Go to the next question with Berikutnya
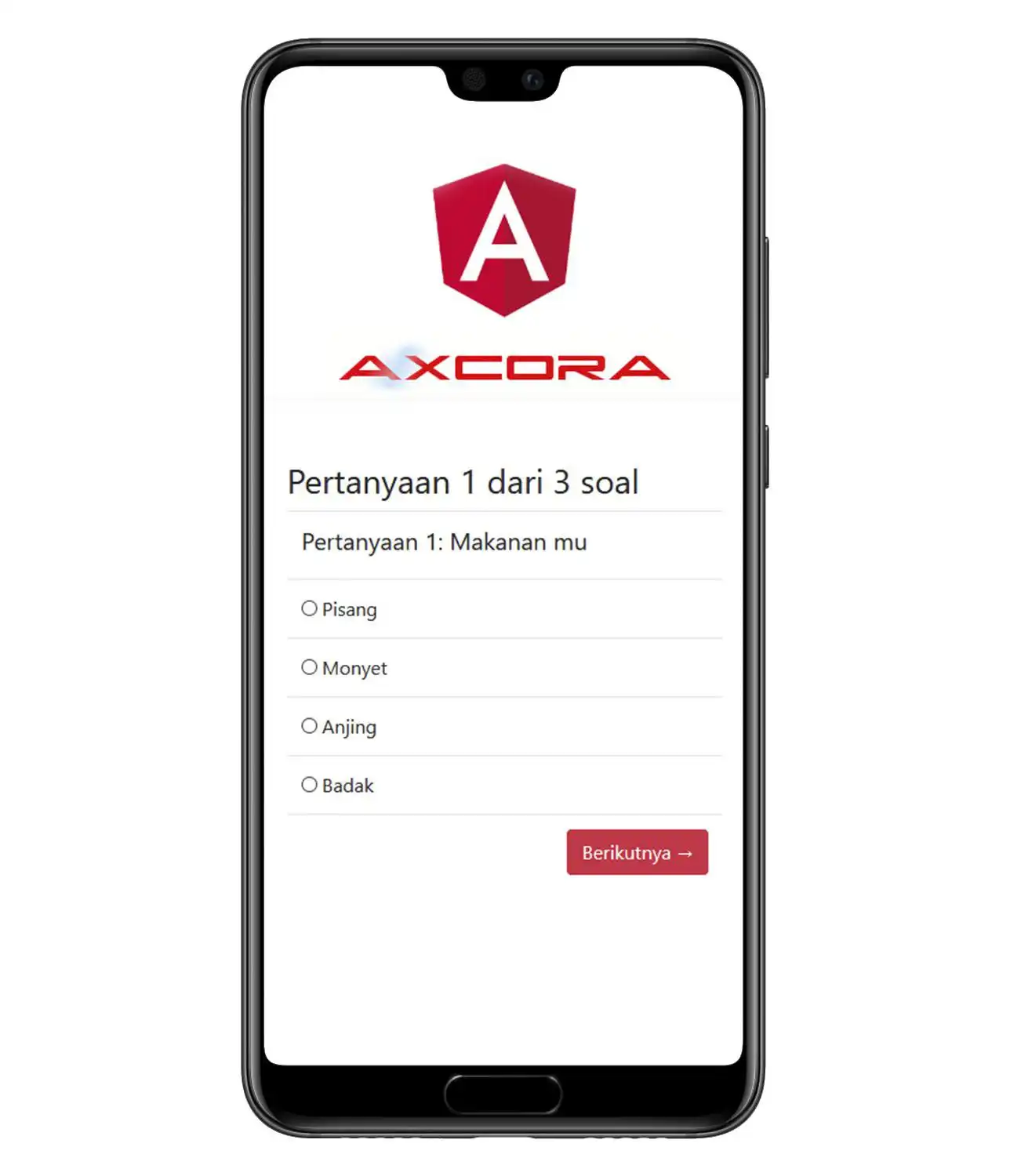Viewport: 1010px width, 1176px height. pos(637,852)
